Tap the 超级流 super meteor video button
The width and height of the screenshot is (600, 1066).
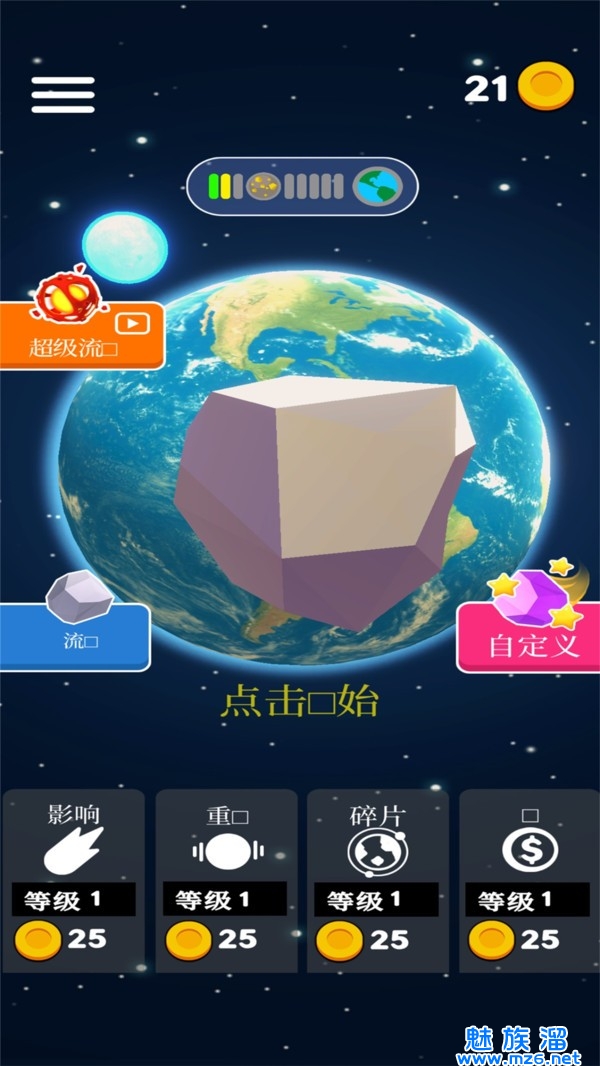[x=80, y=335]
